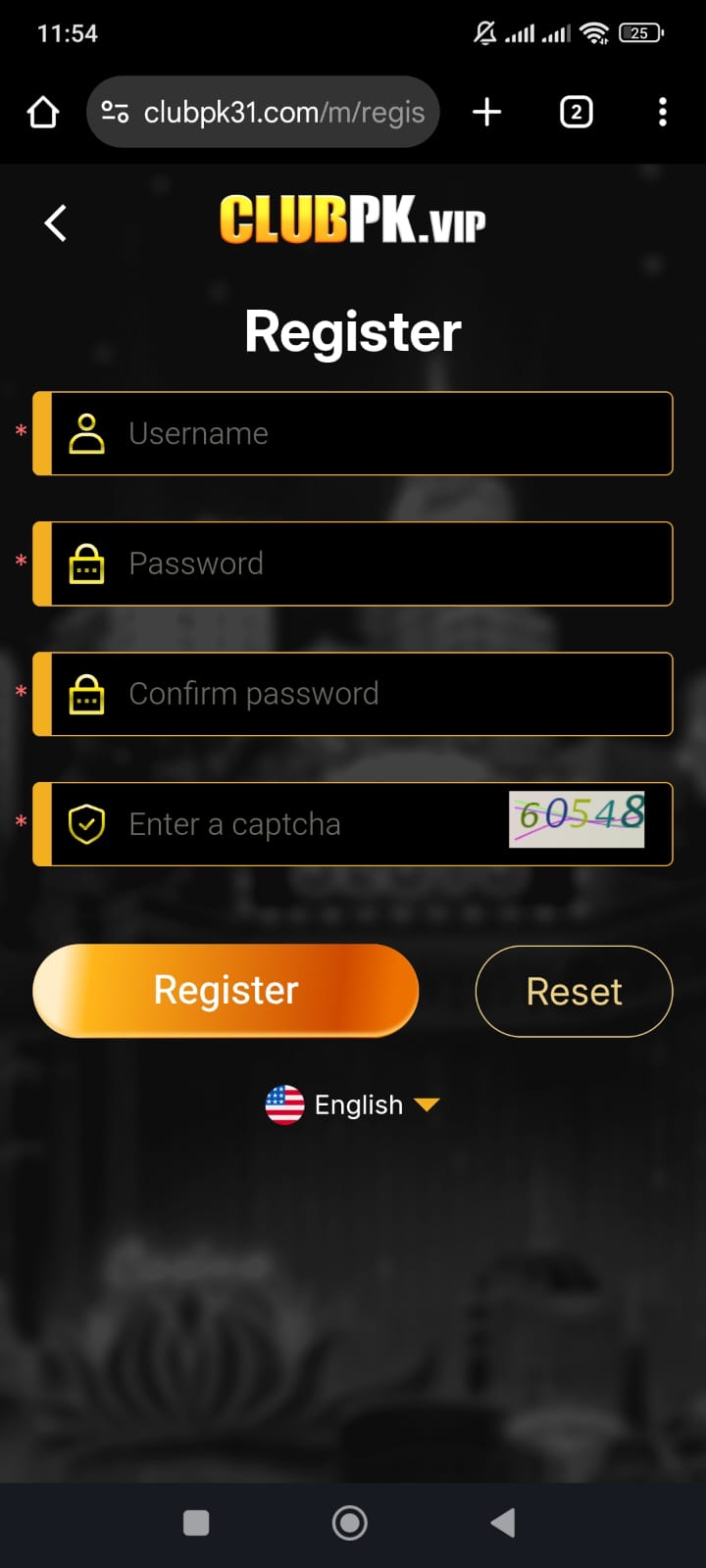This screenshot has width=706, height=1568.
Task: Click the password lock icon
Action: (86, 563)
